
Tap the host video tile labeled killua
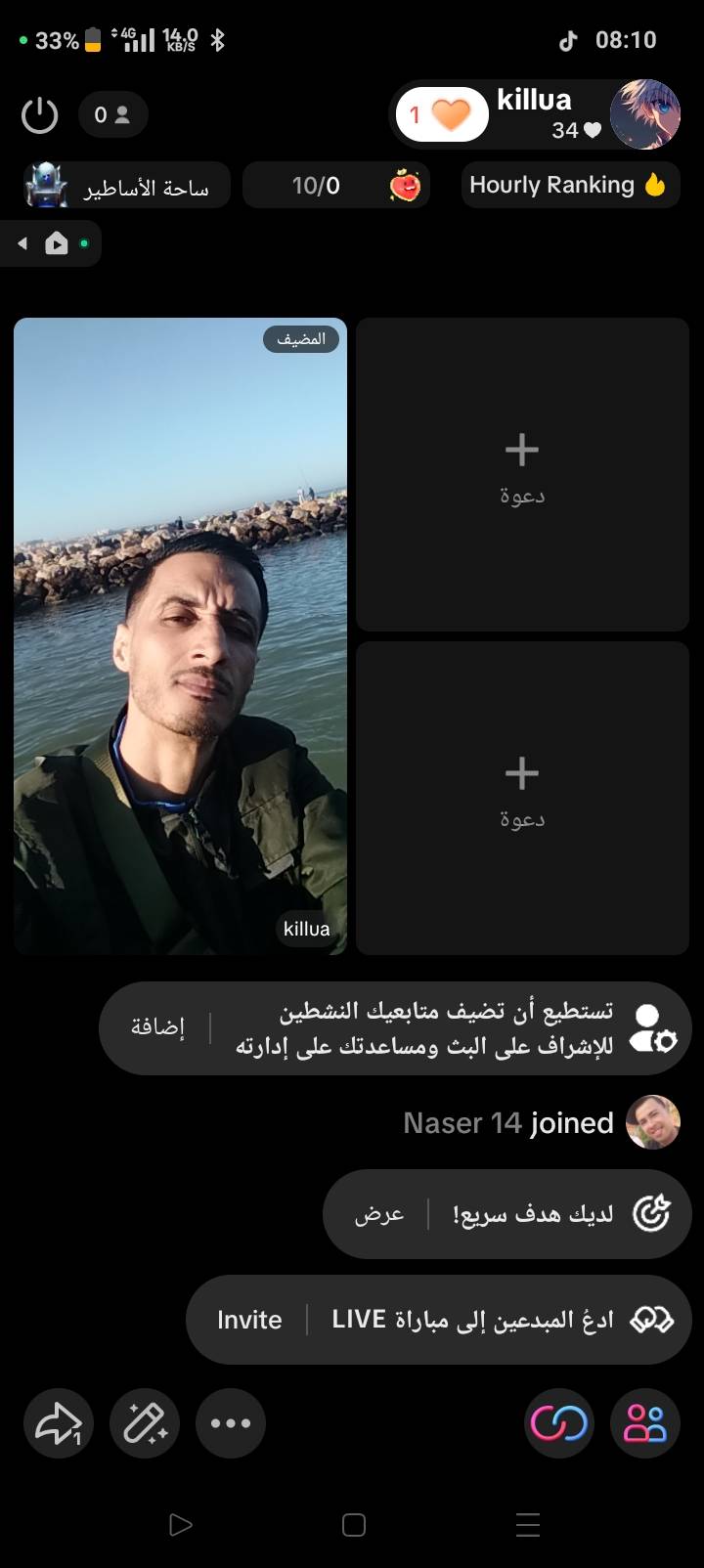[x=180, y=635]
